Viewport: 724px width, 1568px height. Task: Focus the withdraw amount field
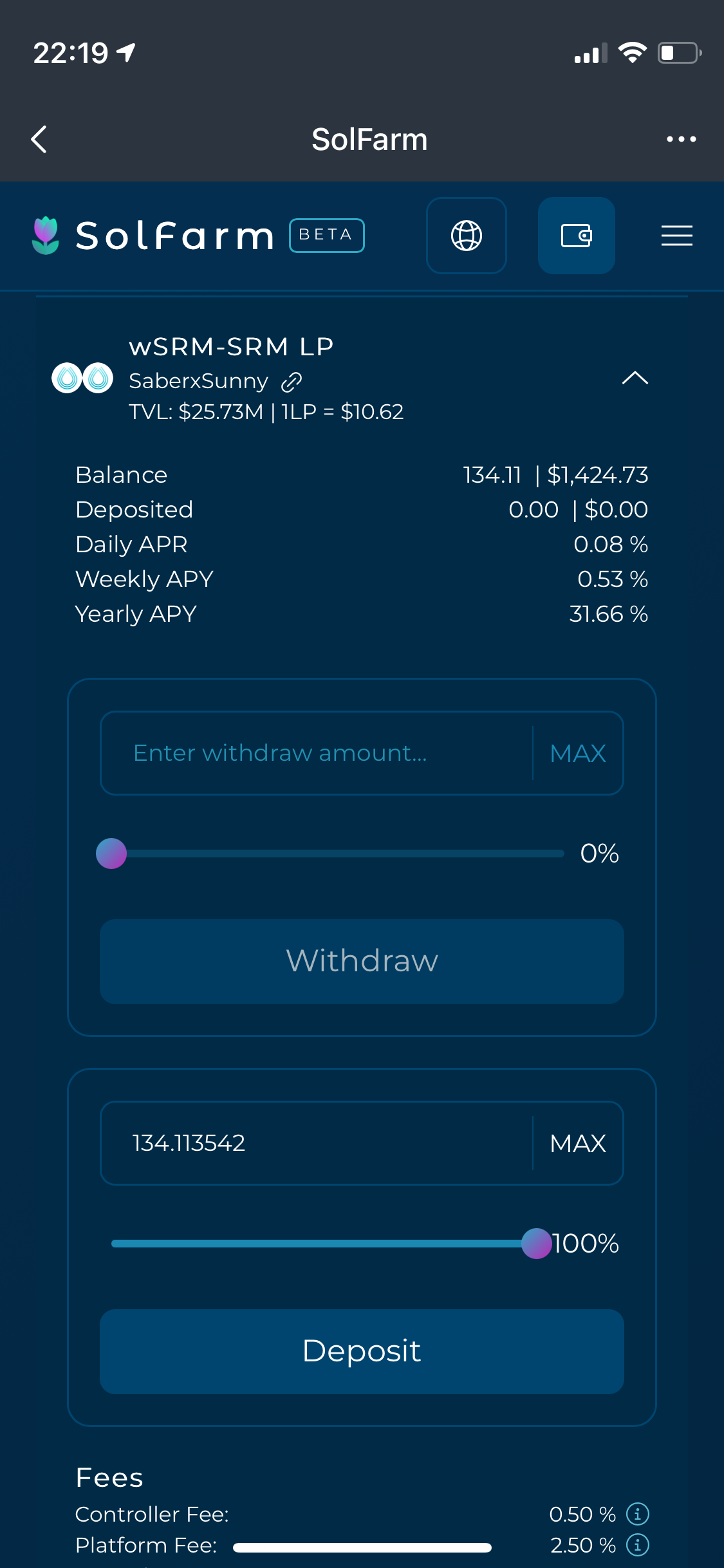tap(317, 753)
